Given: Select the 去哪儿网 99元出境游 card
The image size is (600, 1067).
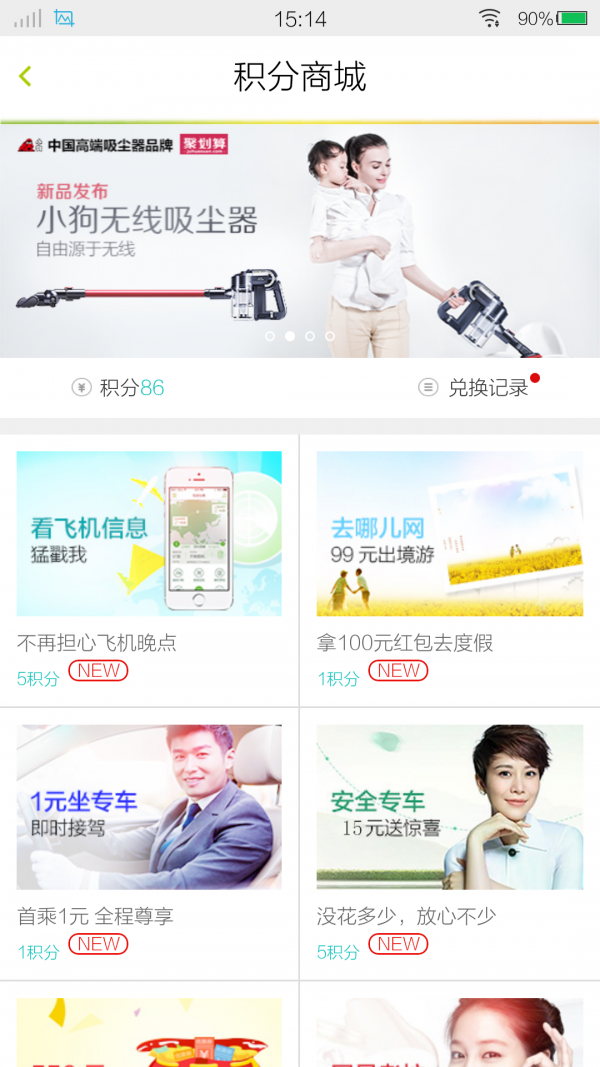Looking at the screenshot, I should tap(449, 534).
